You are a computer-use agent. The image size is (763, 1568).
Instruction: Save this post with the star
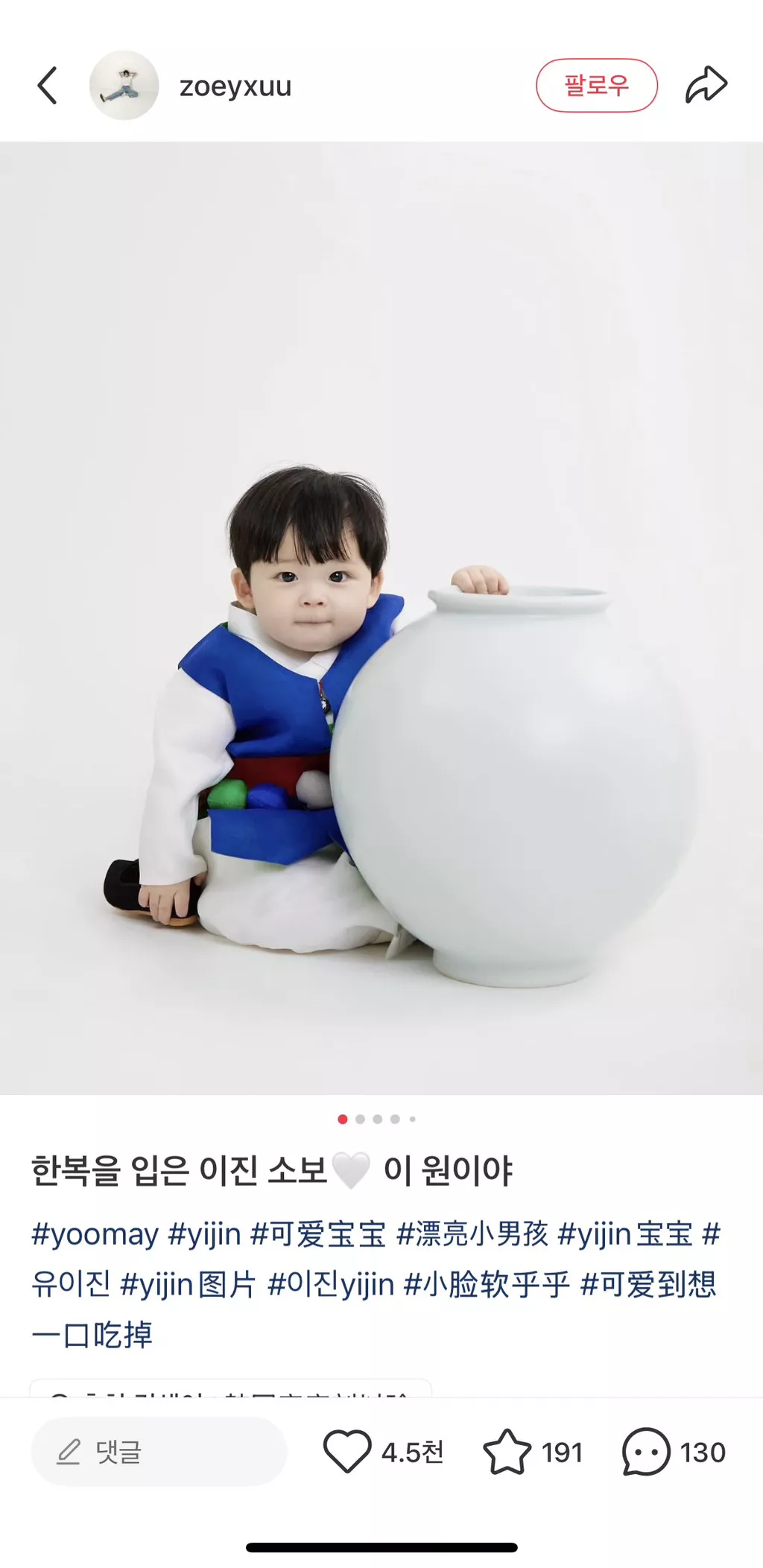[507, 1451]
